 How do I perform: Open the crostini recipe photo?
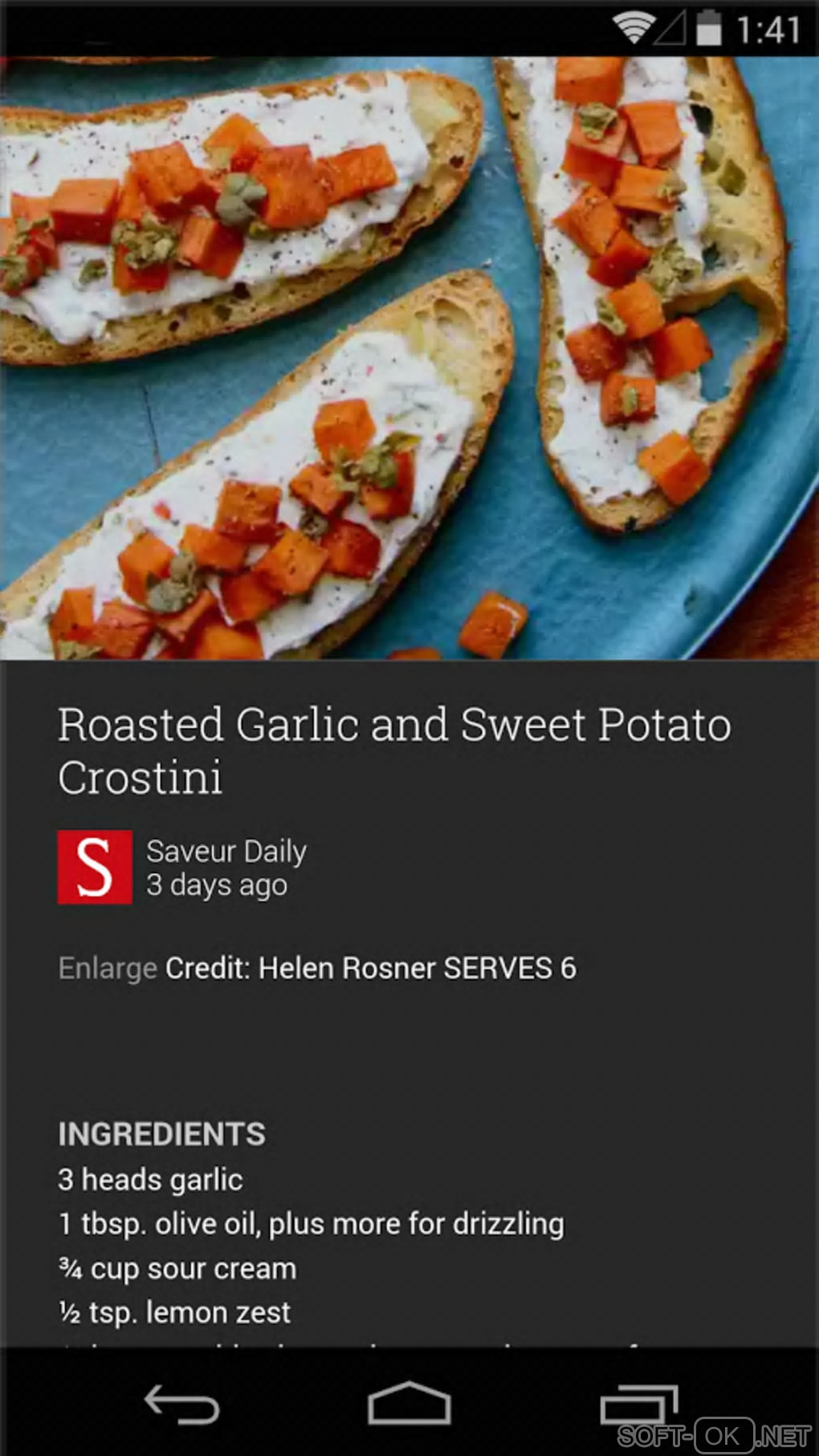(409, 357)
